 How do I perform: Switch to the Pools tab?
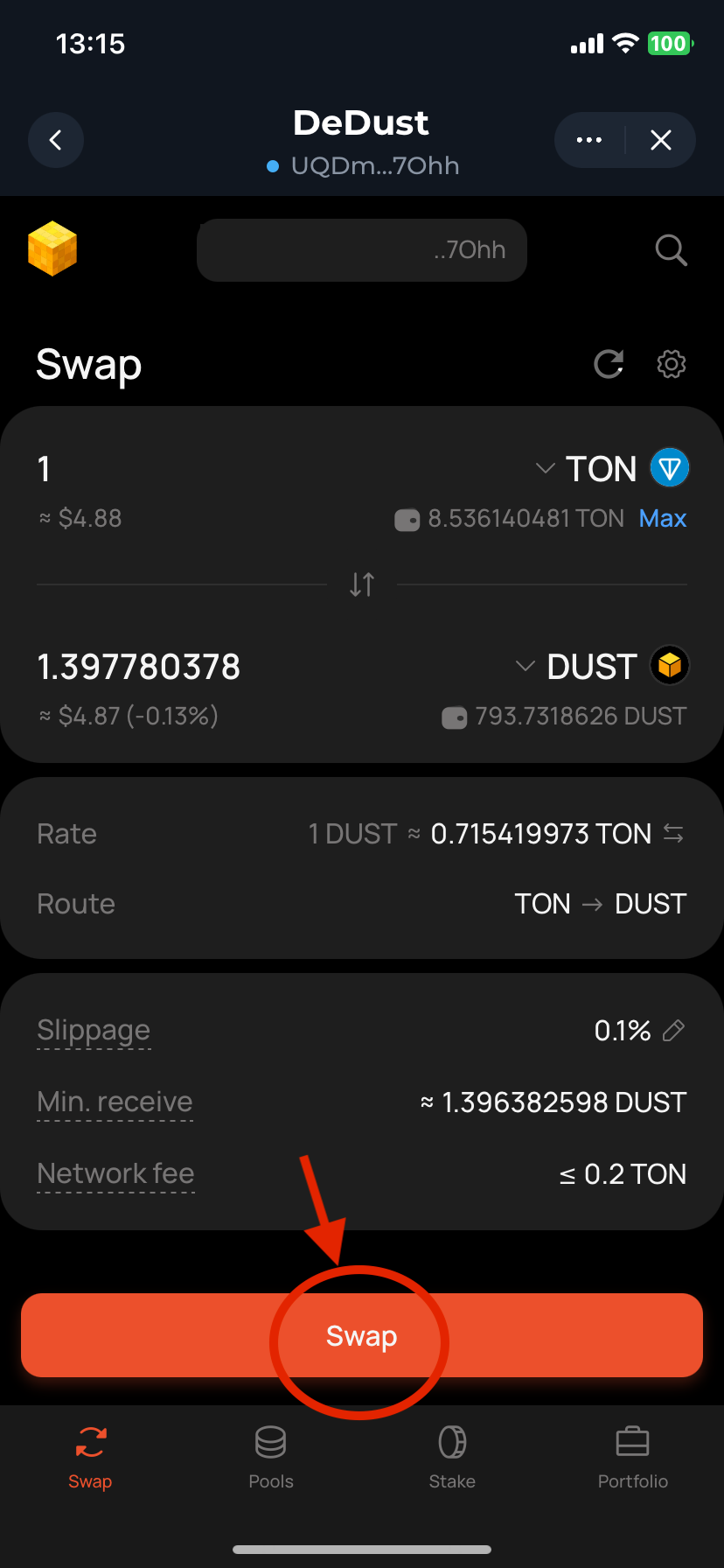(271, 1457)
